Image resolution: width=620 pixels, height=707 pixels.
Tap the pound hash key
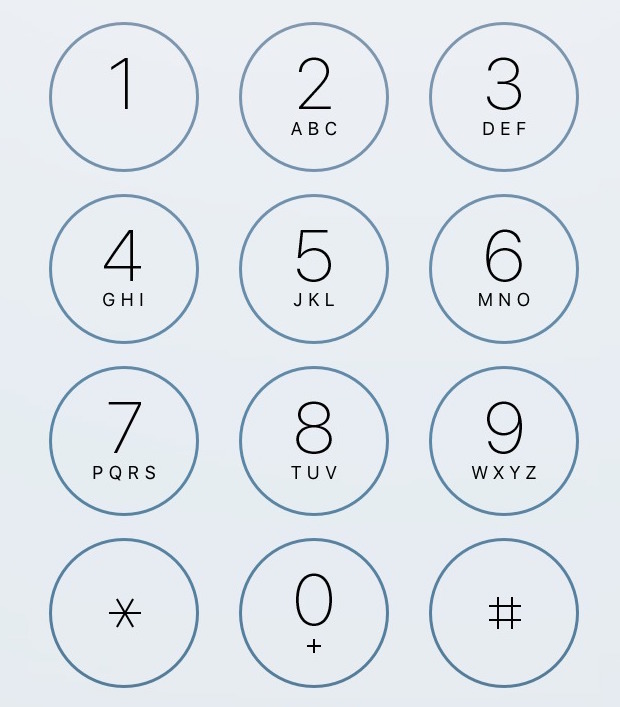[504, 613]
